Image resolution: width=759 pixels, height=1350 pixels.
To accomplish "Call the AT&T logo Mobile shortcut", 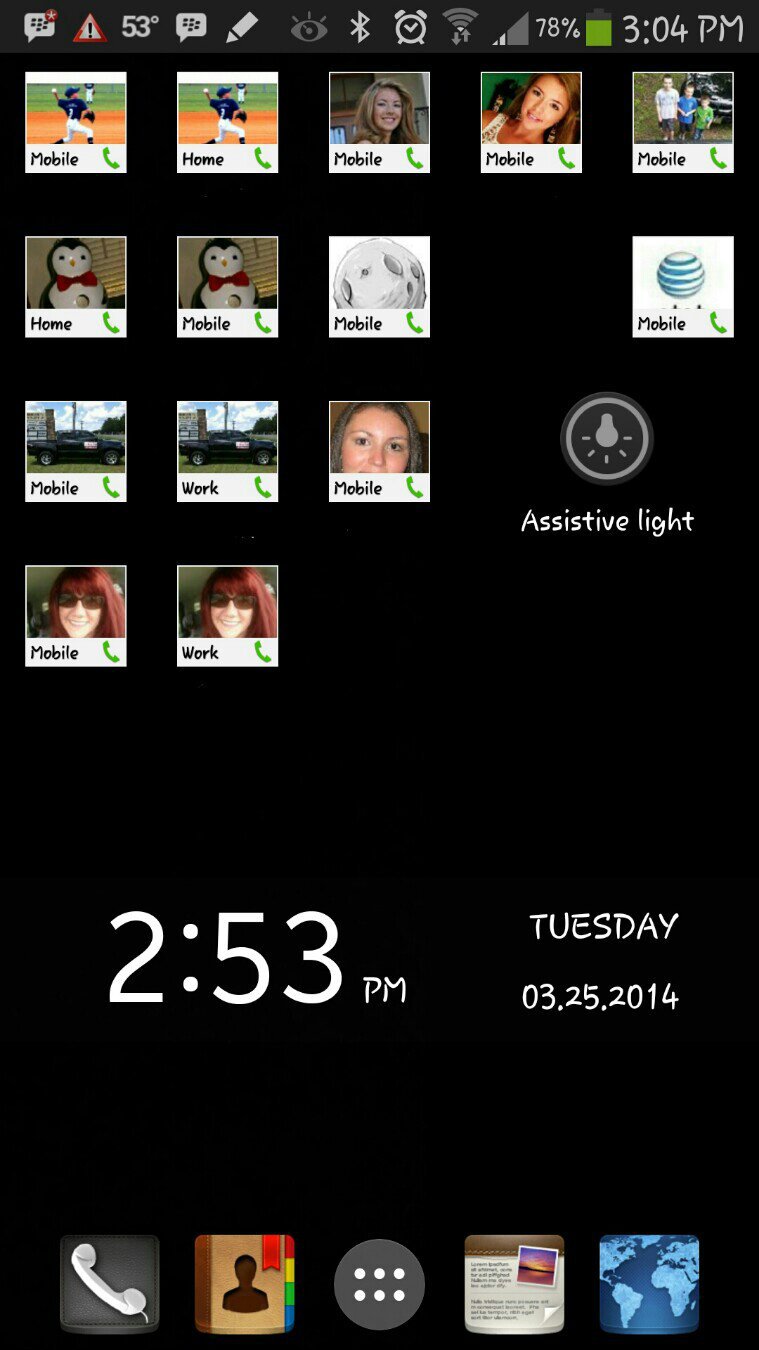I will pyautogui.click(x=683, y=287).
